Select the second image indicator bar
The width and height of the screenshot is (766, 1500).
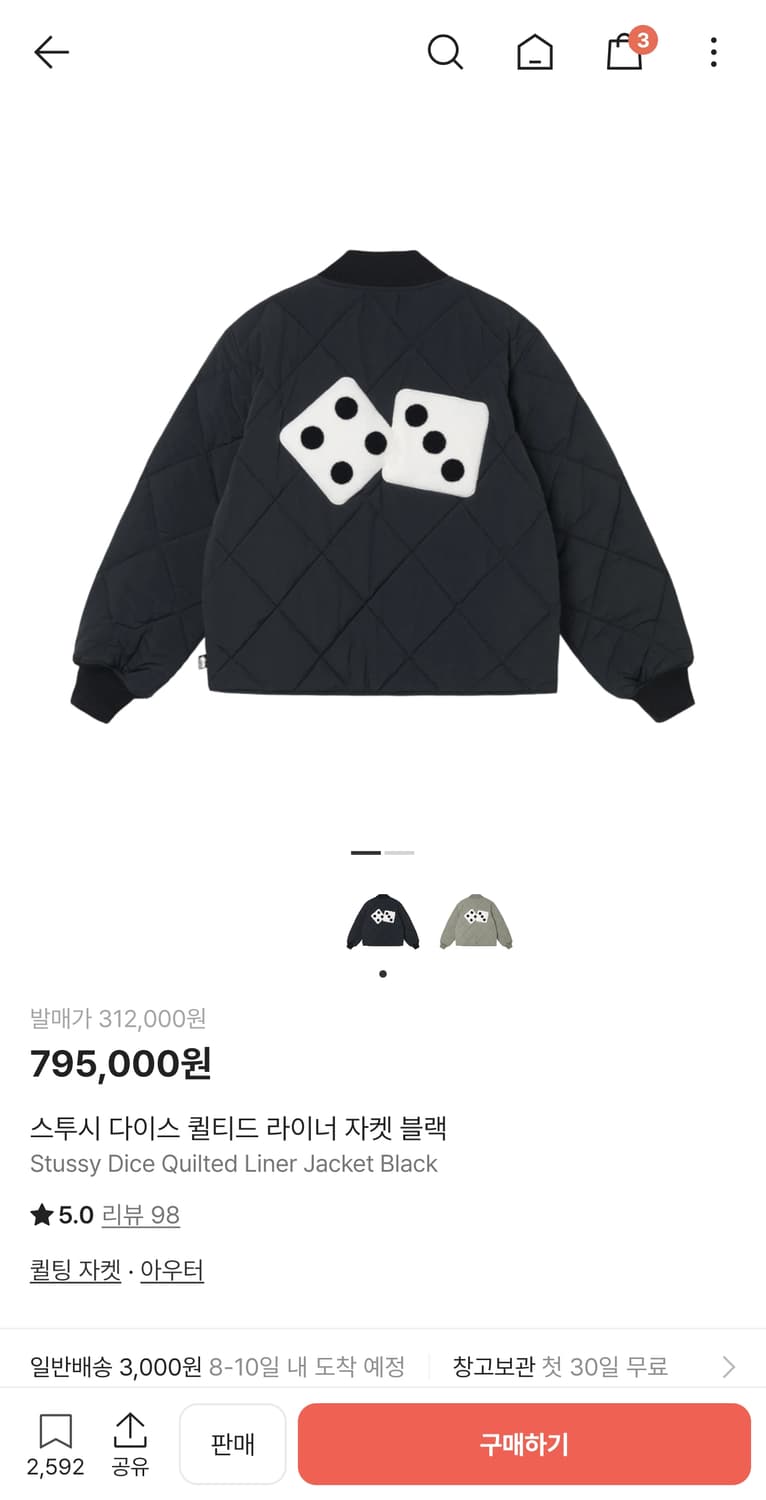400,852
